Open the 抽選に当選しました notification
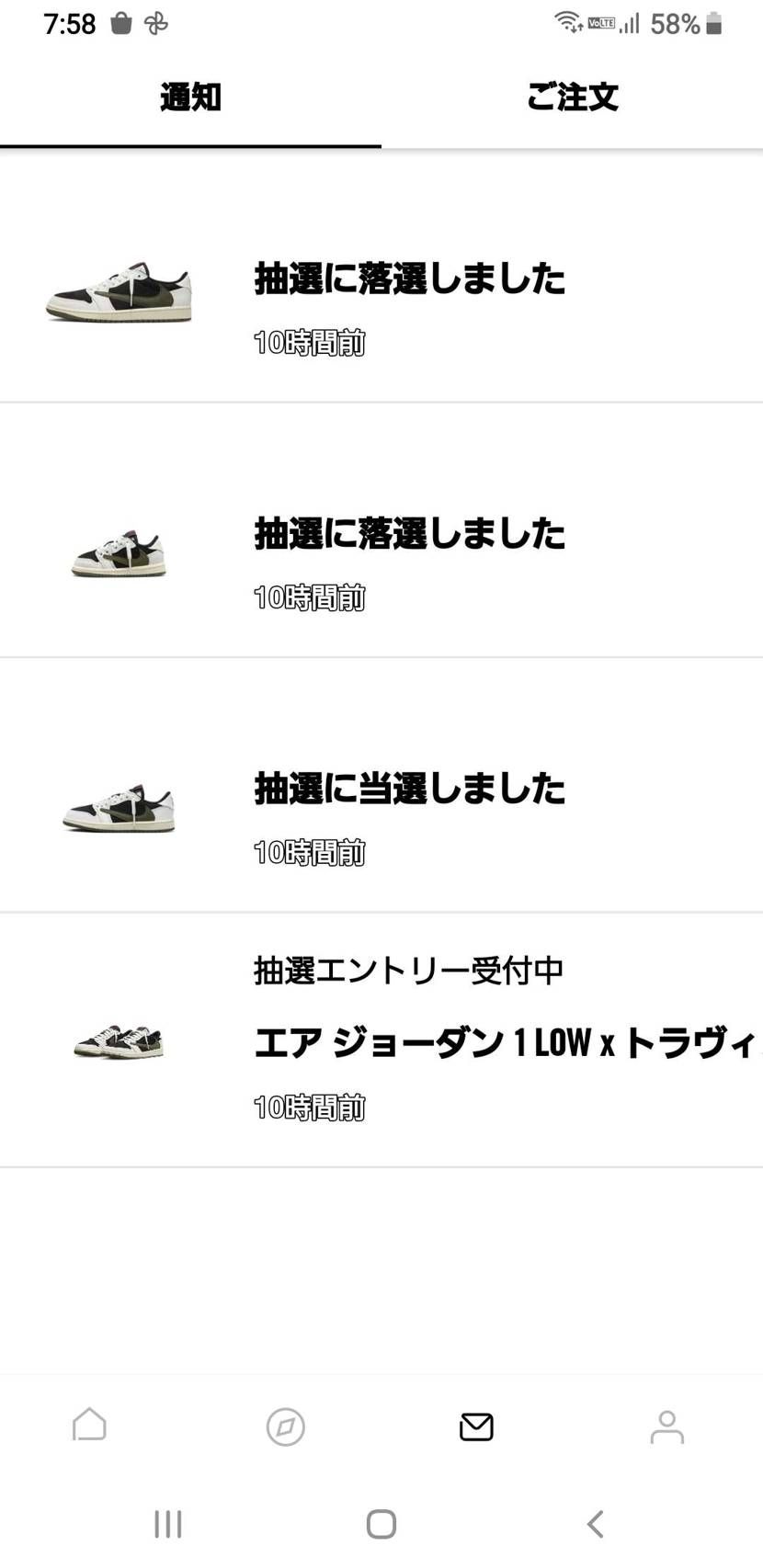 coord(409,788)
